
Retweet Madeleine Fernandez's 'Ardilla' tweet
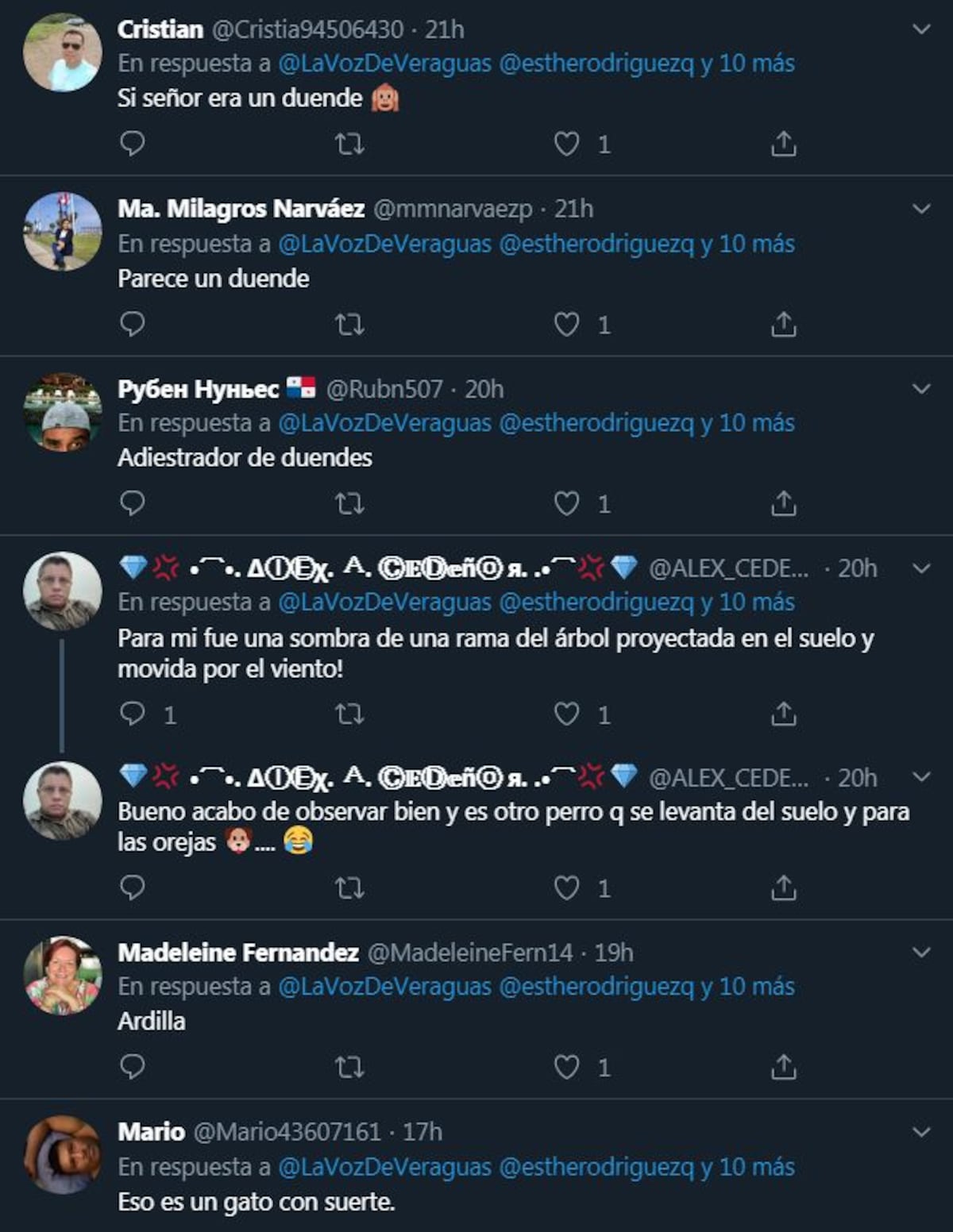[349, 1066]
